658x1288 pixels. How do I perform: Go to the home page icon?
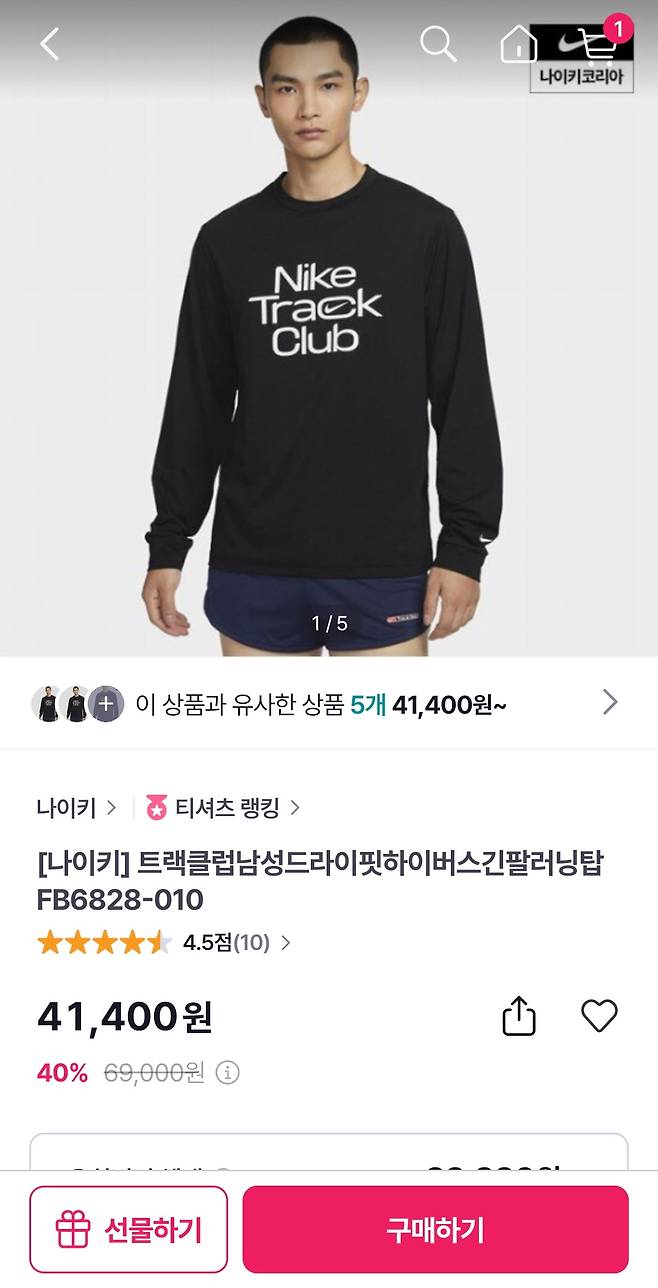tap(518, 44)
